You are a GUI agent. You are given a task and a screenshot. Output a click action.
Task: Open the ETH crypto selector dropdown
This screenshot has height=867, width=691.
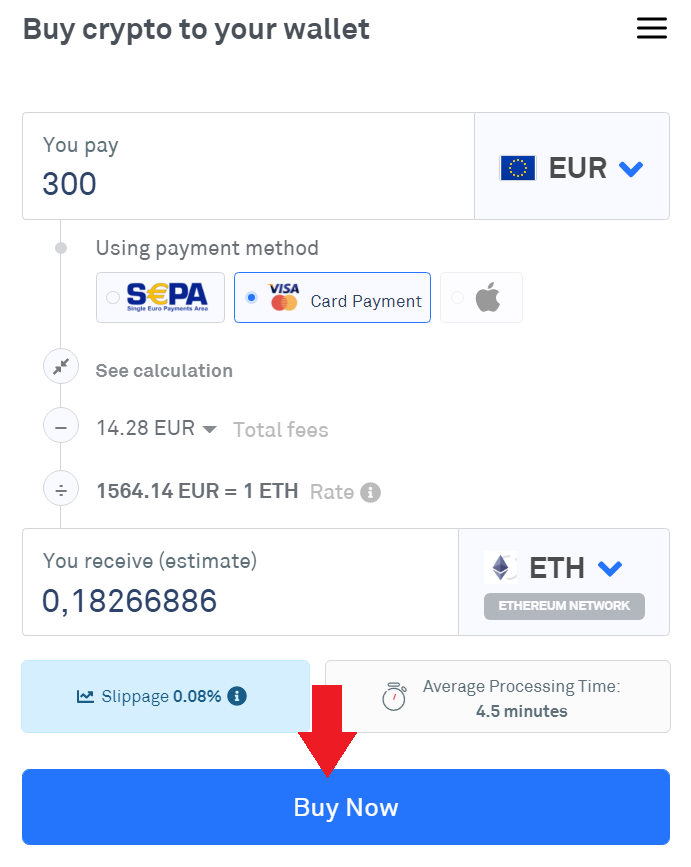[564, 568]
